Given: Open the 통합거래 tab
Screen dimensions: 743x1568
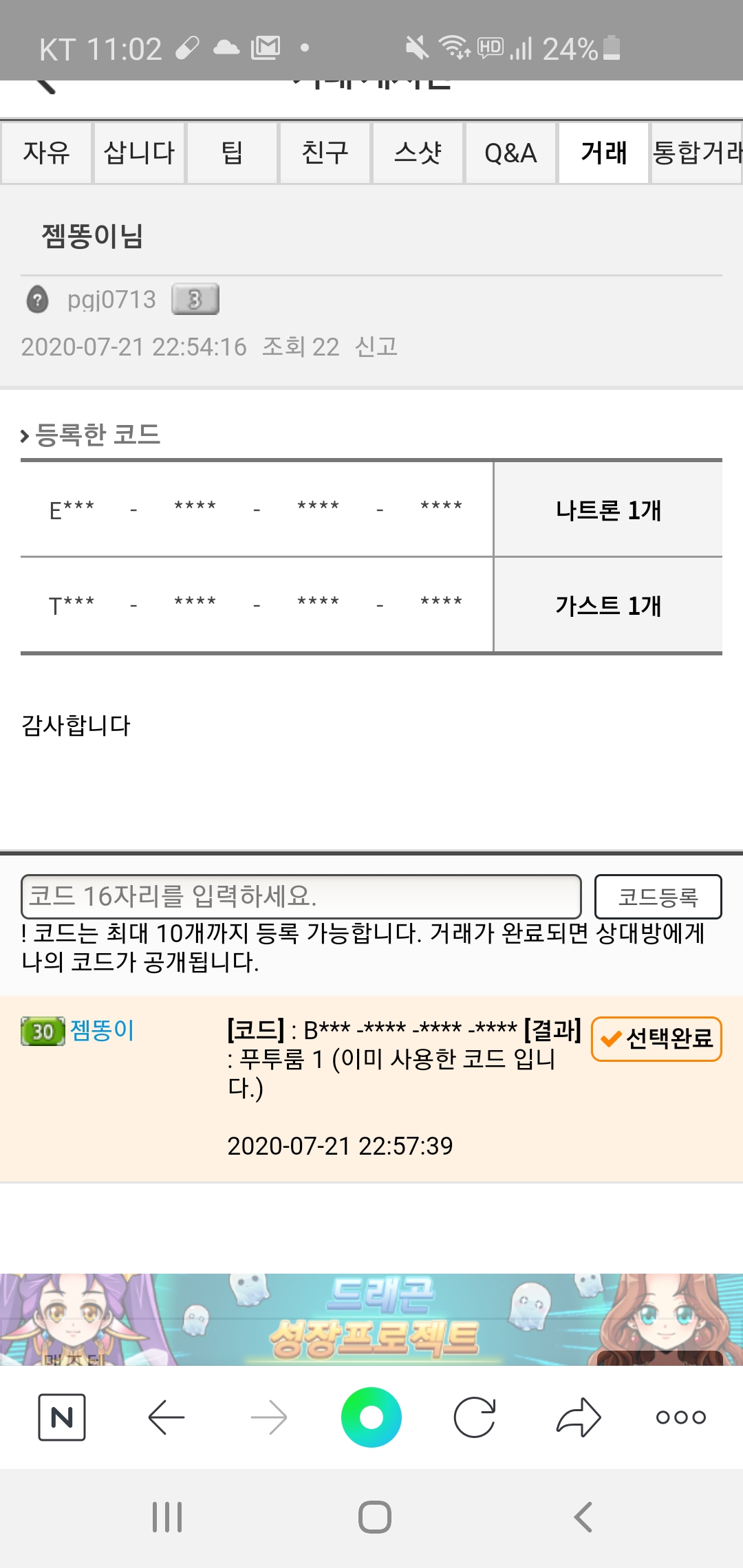Looking at the screenshot, I should tap(697, 153).
